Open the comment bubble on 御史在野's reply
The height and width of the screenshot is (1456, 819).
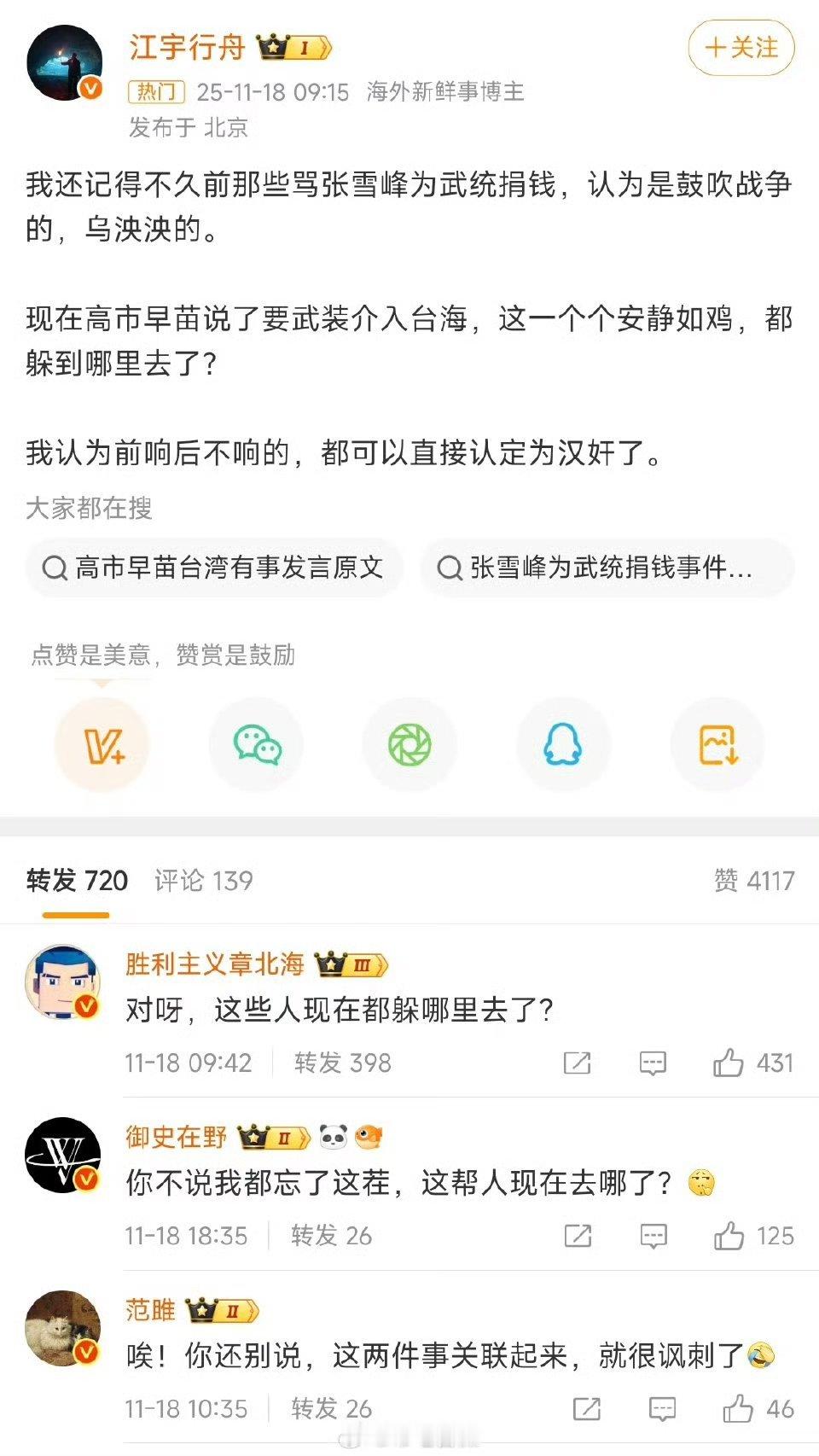point(651,1235)
